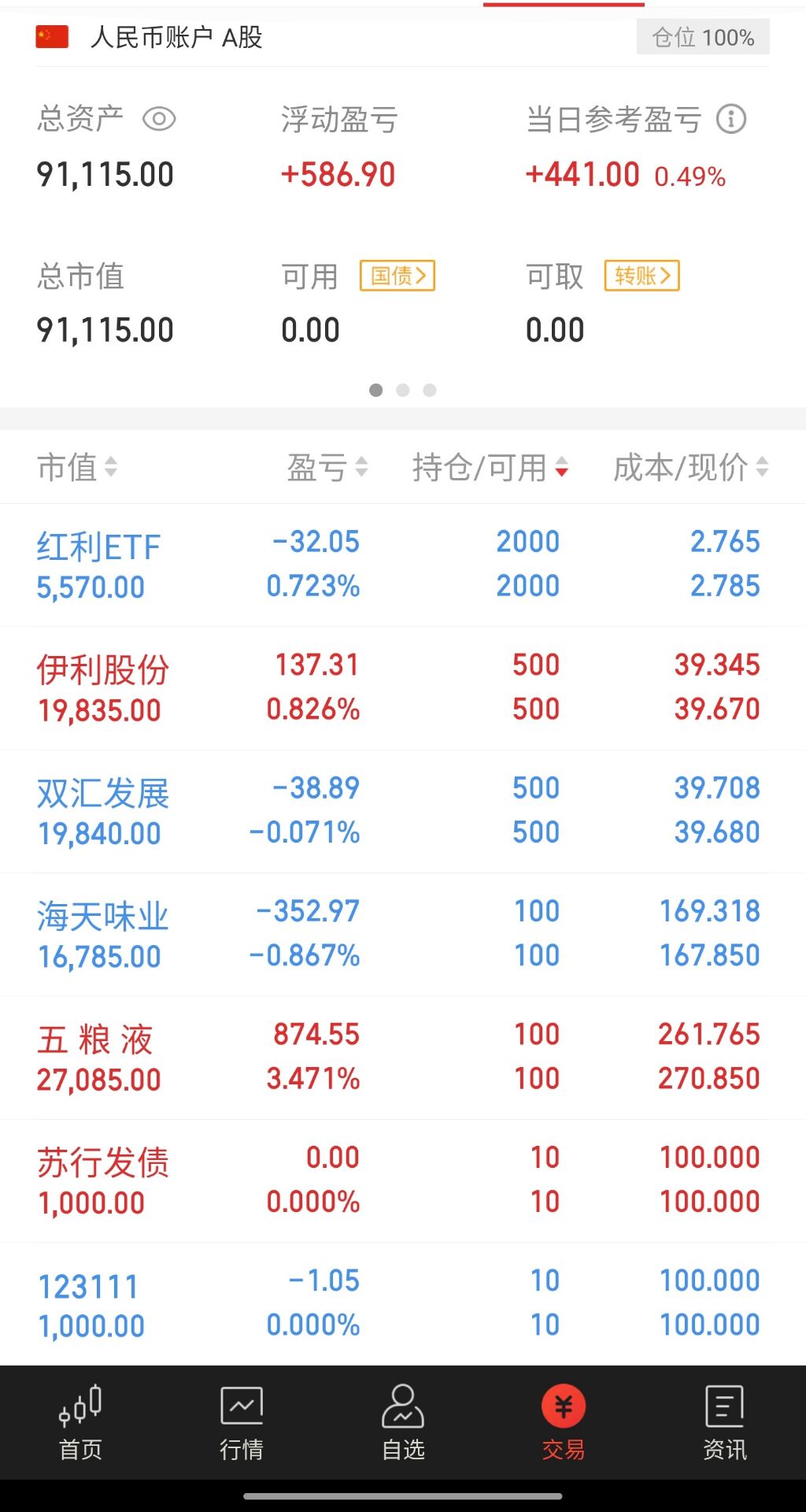
Task: Open the 五粮液 holding
Action: point(403,1058)
